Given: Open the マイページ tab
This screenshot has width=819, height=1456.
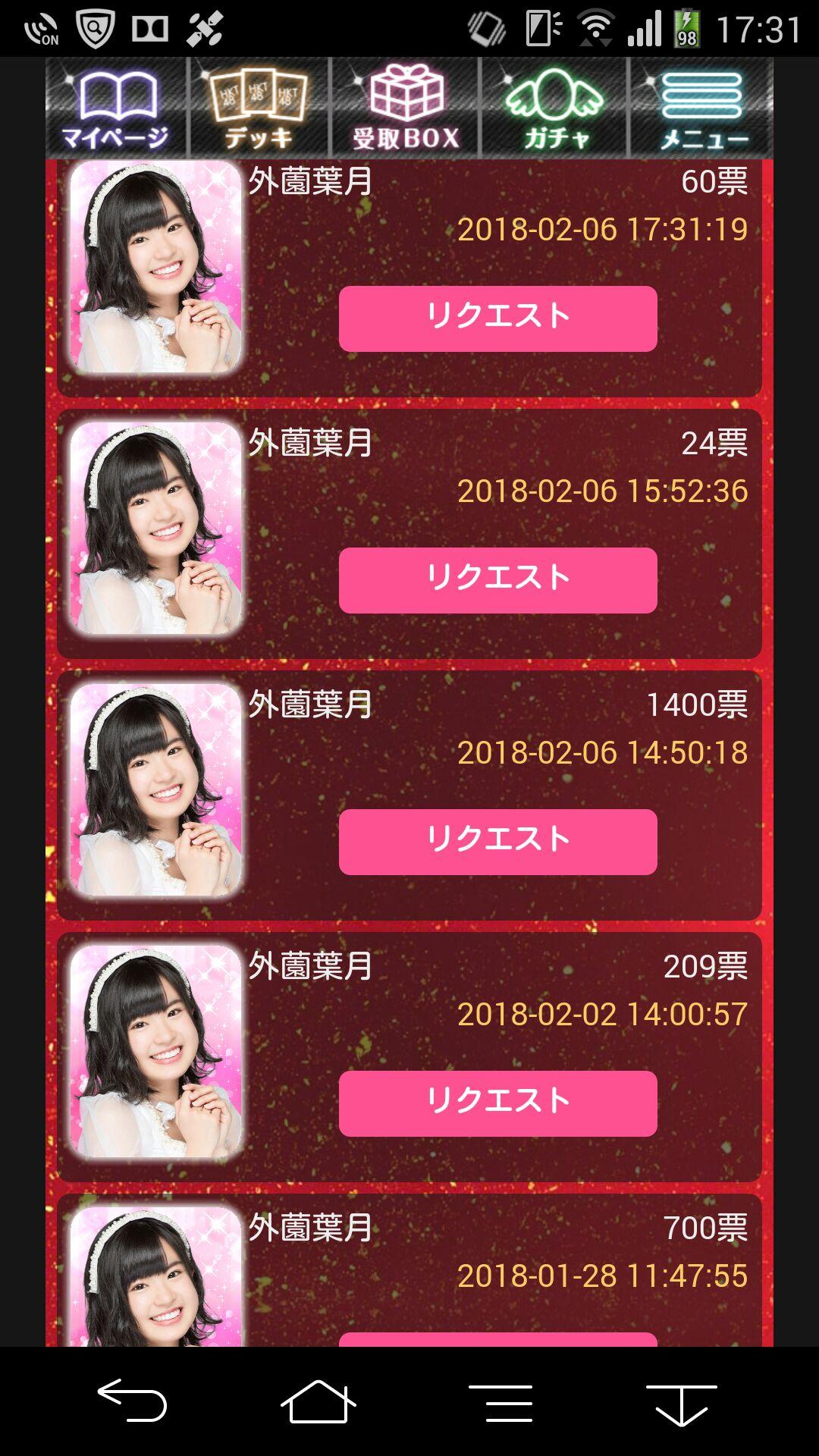Looking at the screenshot, I should 115,108.
